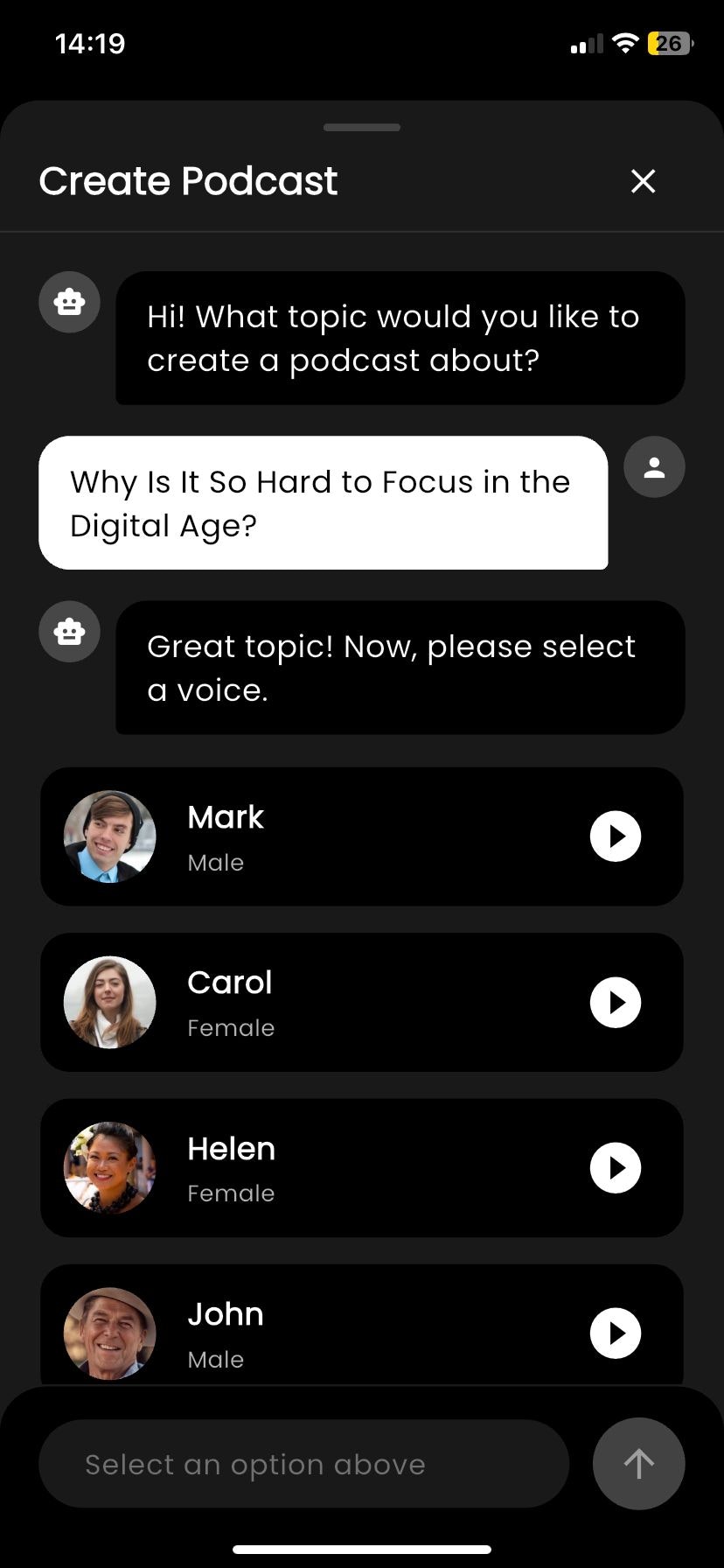Viewport: 724px width, 1568px height.
Task: Click the user avatar icon beside topic message
Action: [x=653, y=466]
